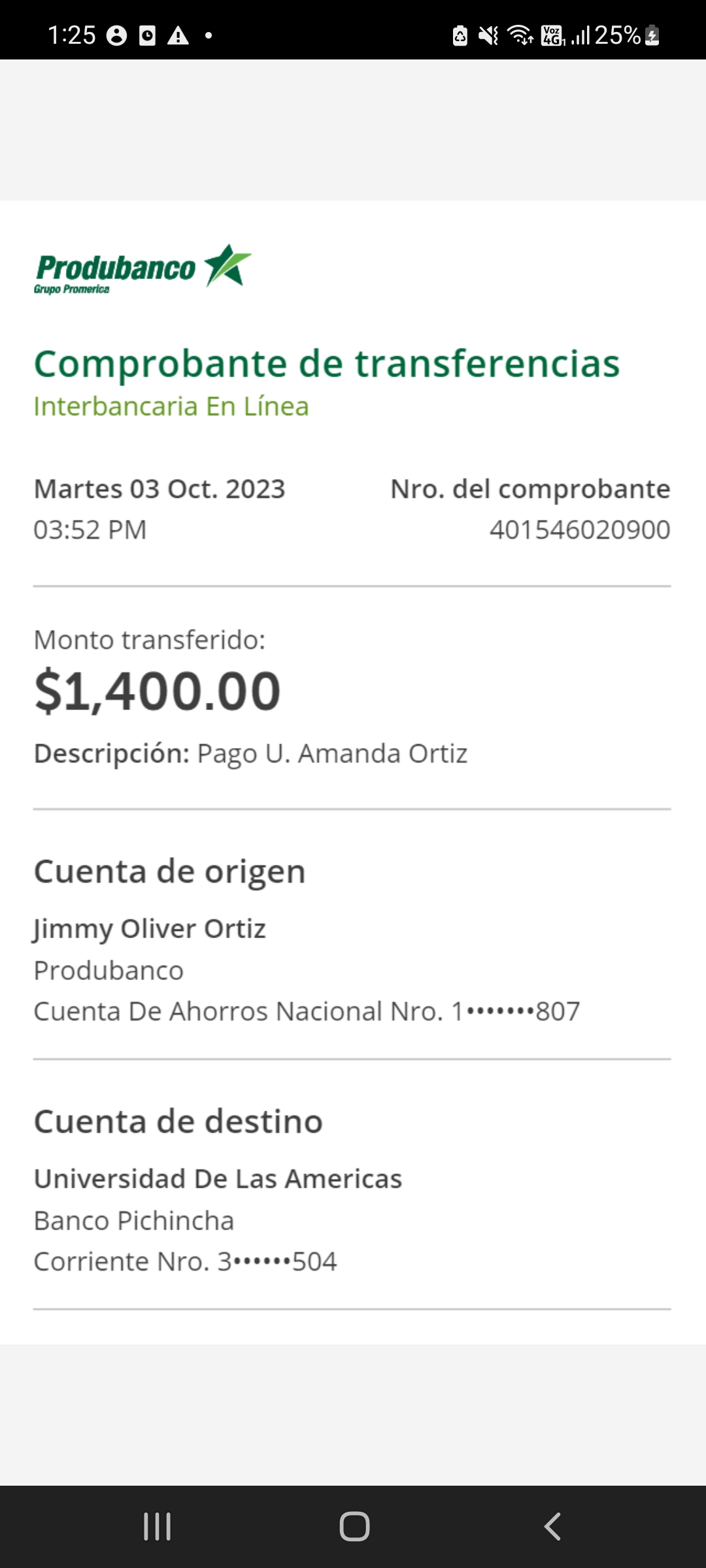Return to the home screen
The image size is (706, 1568).
(354, 1526)
